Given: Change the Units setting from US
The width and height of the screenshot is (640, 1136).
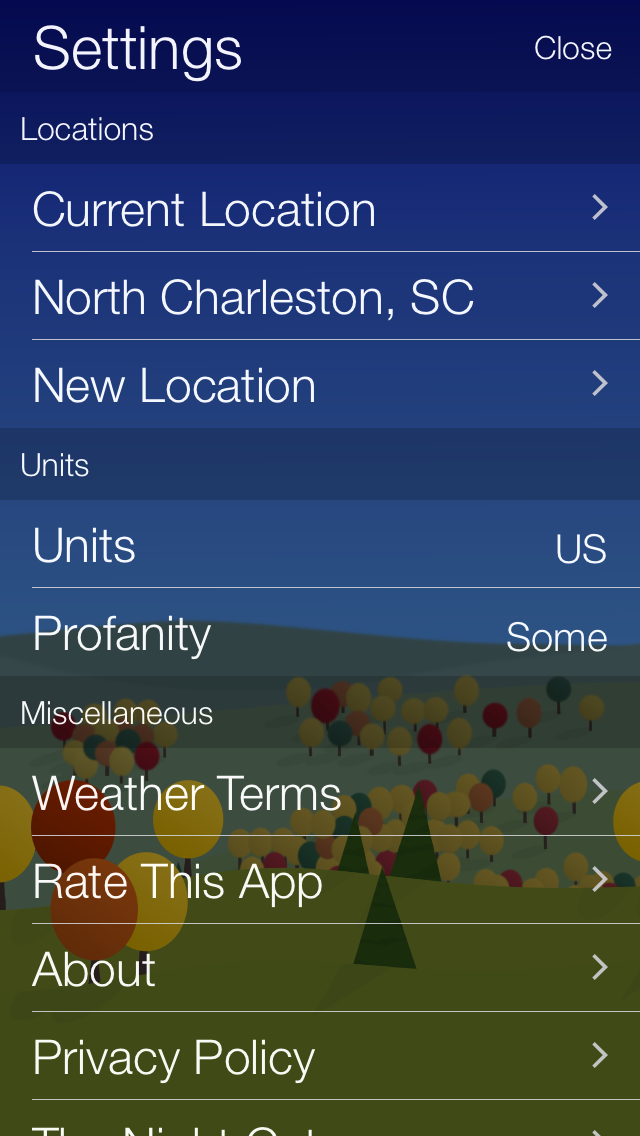Looking at the screenshot, I should coord(320,544).
